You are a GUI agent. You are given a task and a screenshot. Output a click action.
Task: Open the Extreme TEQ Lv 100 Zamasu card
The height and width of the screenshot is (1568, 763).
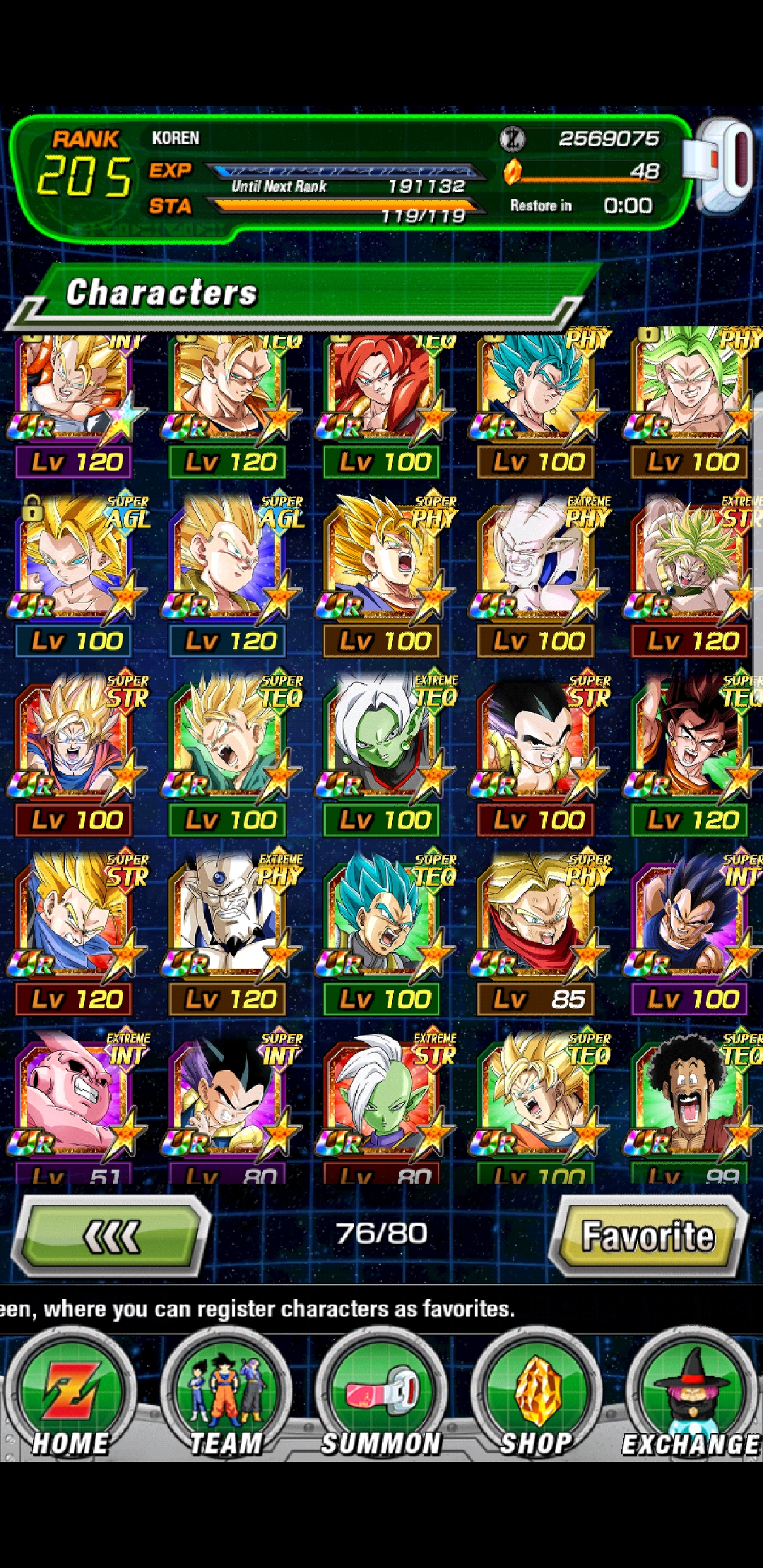[385, 753]
